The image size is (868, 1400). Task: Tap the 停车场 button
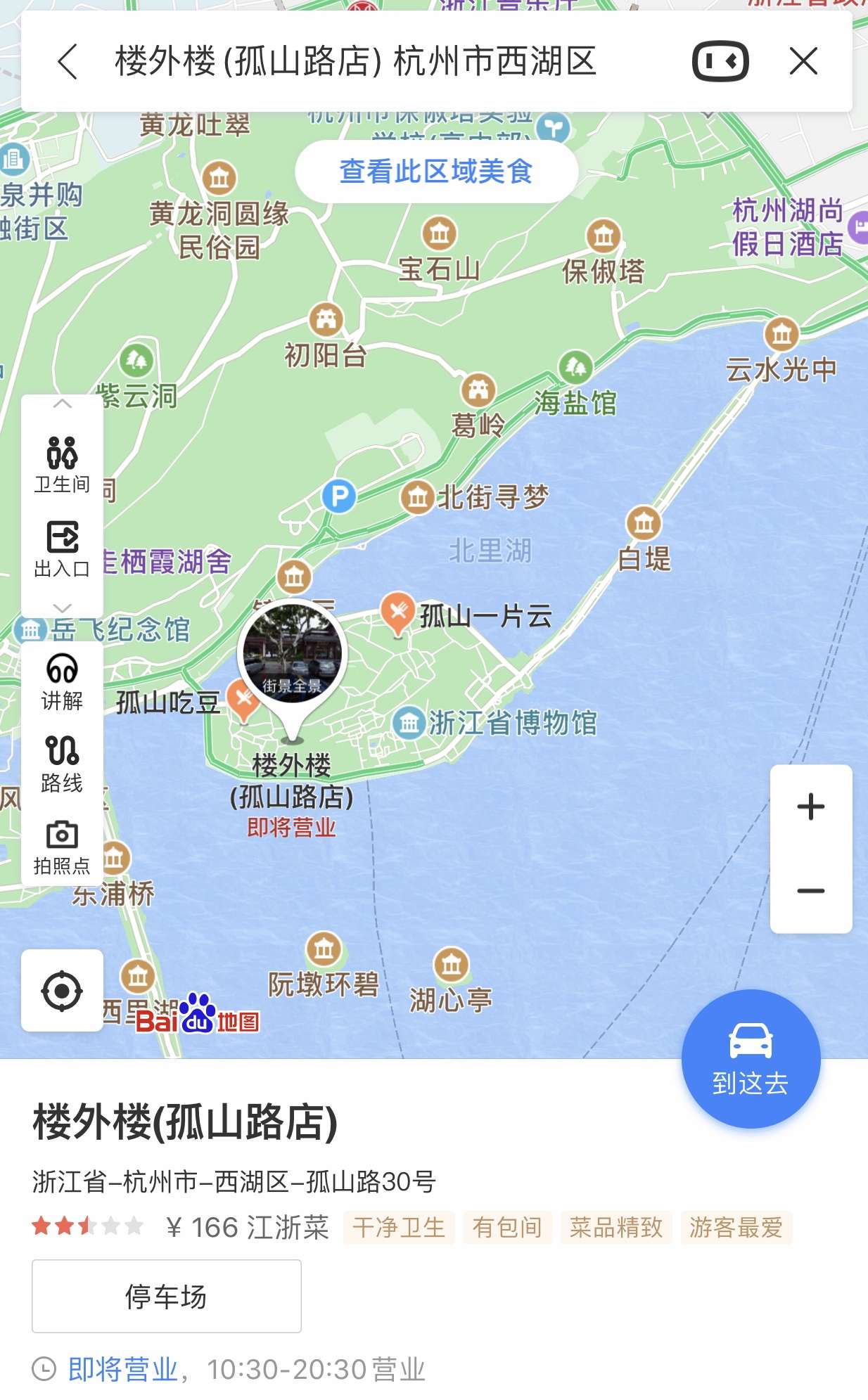click(167, 1296)
